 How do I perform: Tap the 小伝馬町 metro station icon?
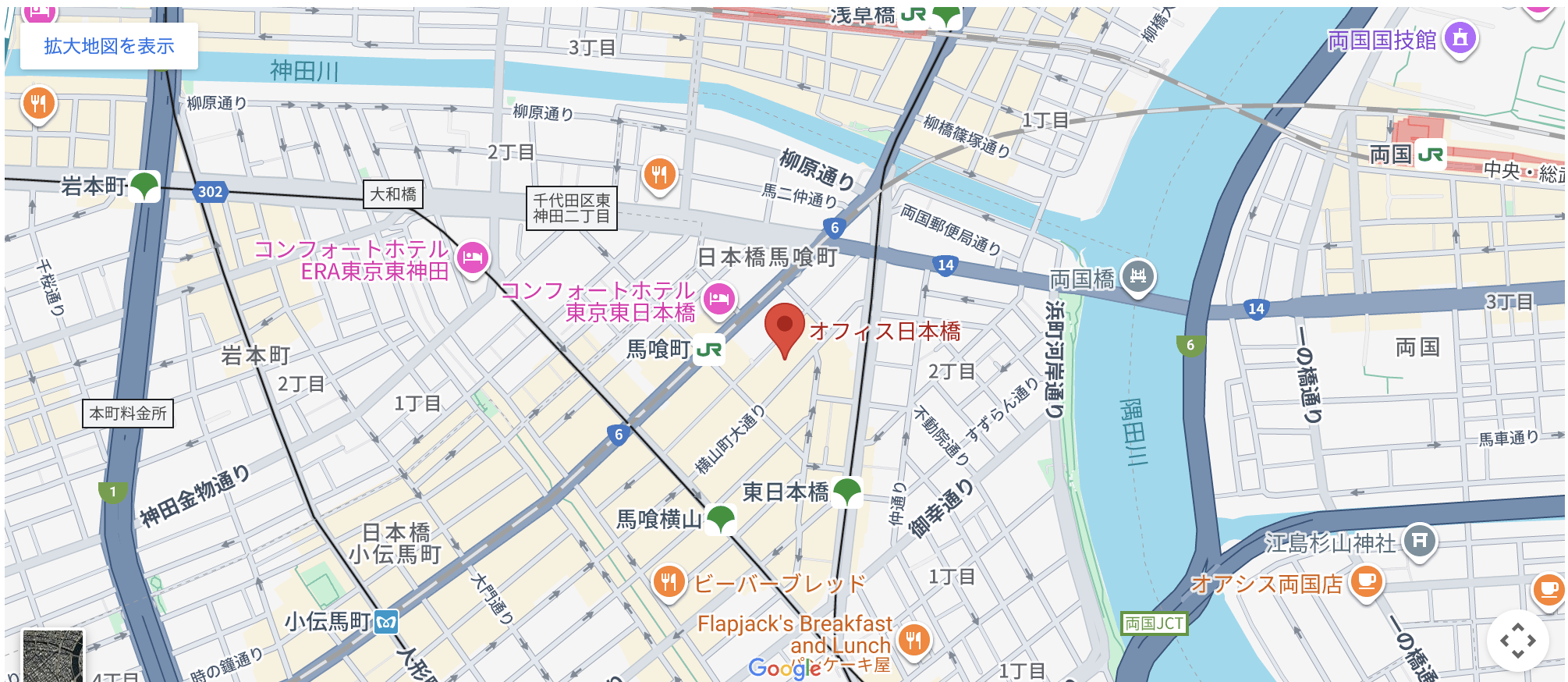(386, 622)
